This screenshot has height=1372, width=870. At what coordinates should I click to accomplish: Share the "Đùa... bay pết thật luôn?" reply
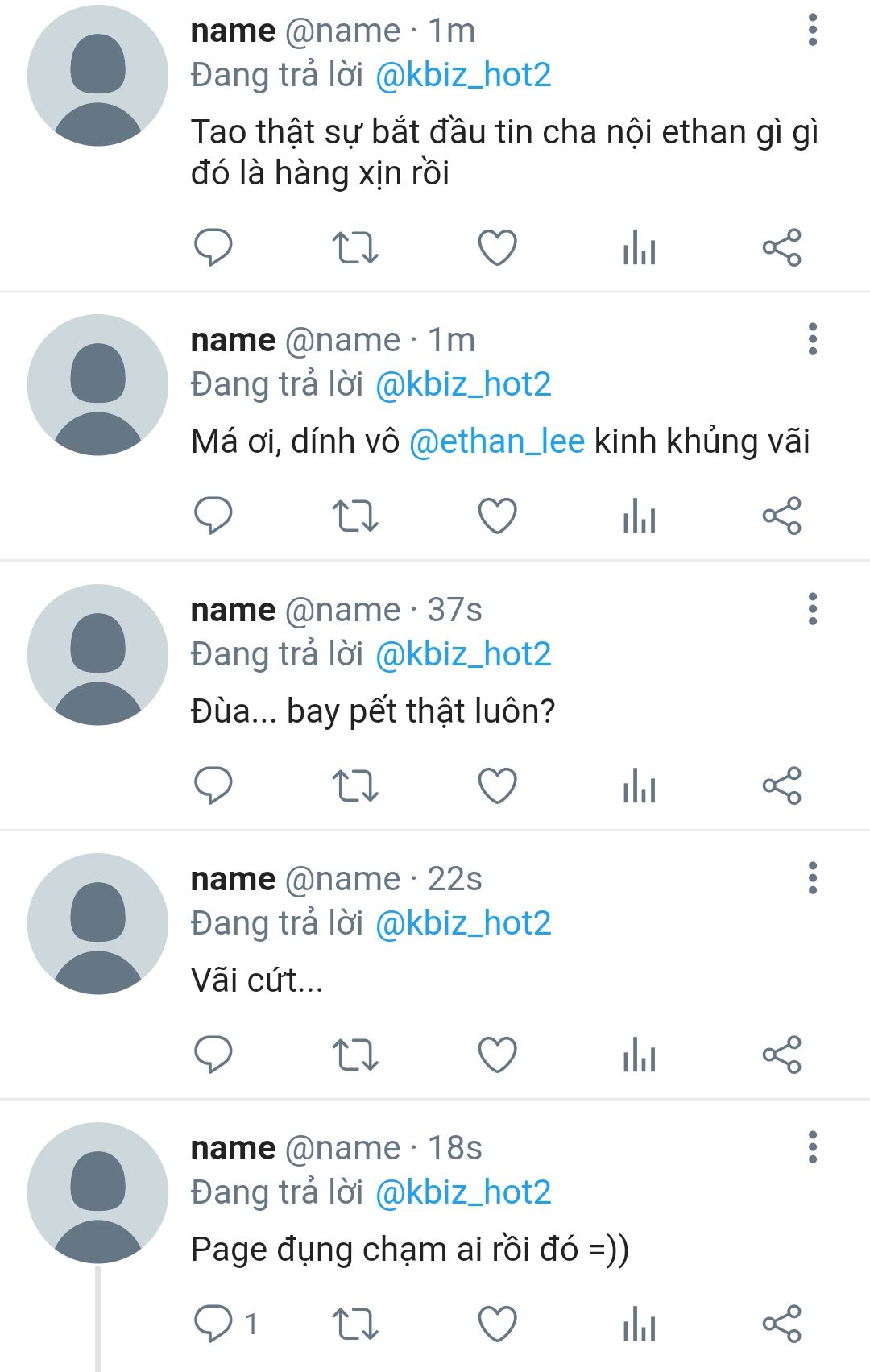click(781, 785)
